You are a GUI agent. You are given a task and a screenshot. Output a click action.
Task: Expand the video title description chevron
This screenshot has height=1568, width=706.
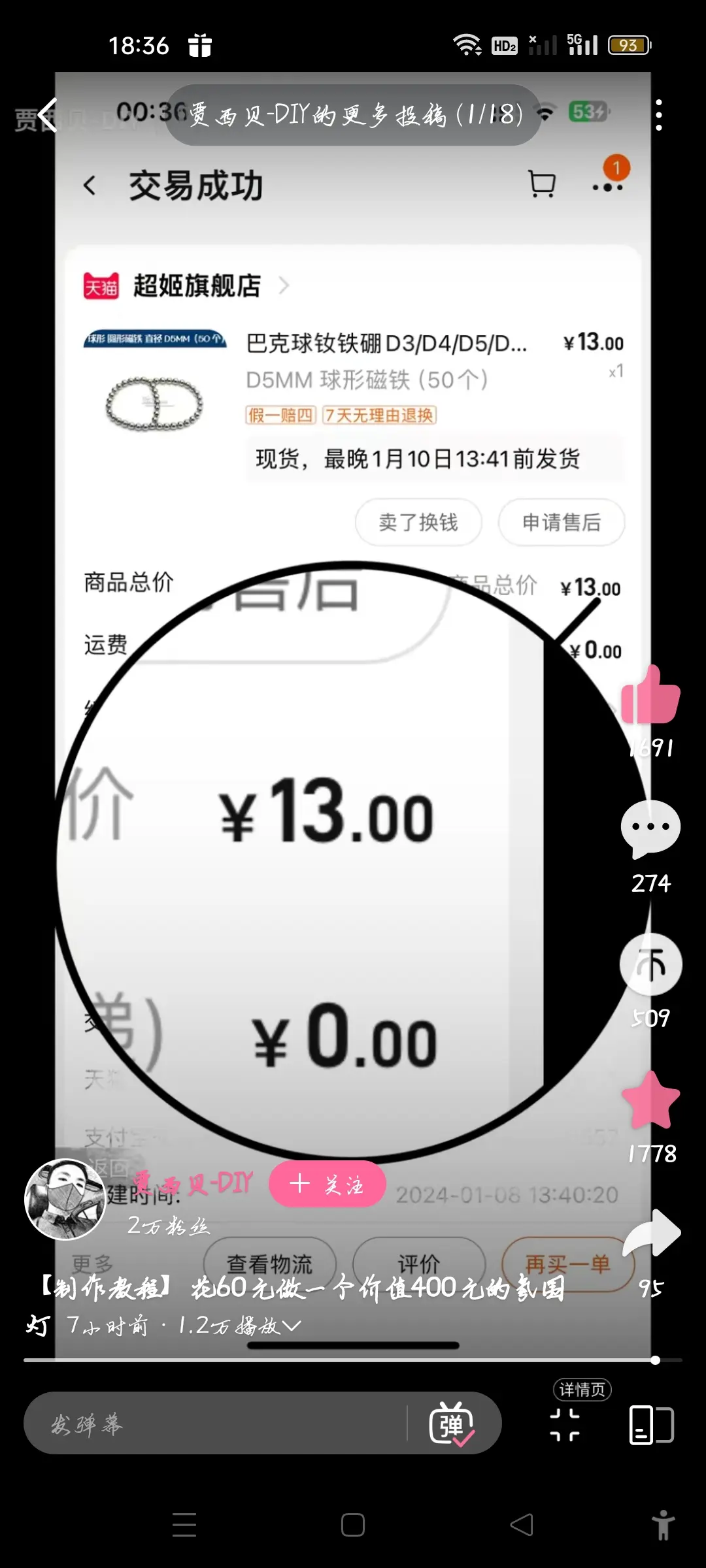coord(291,1326)
